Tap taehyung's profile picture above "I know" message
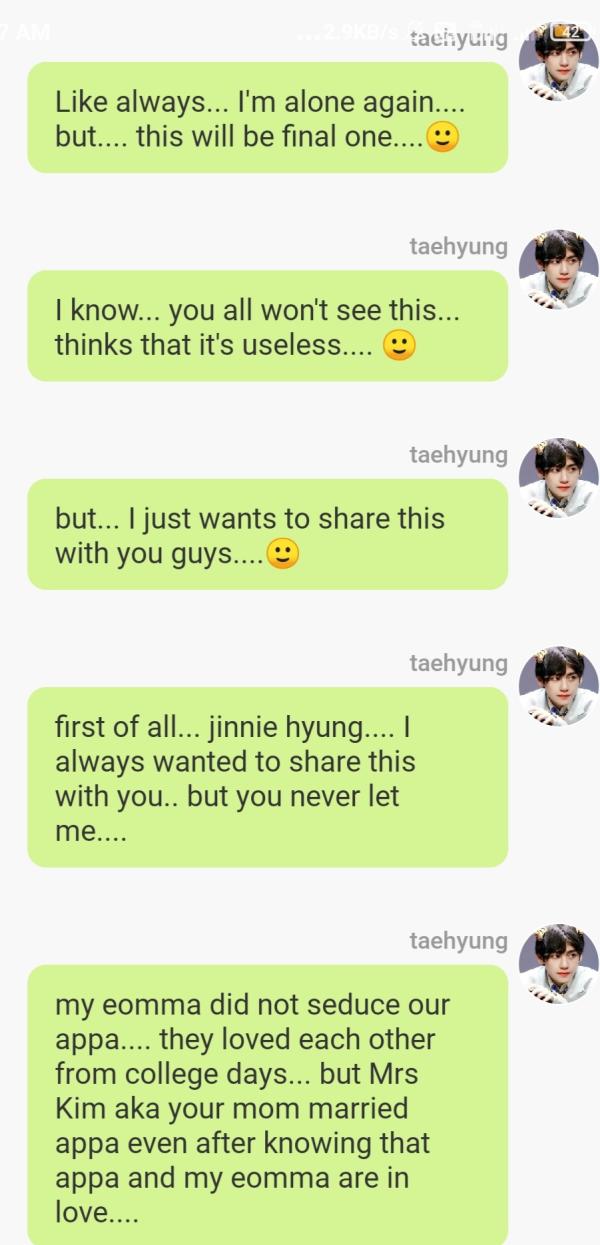The image size is (600, 1245). 558,270
